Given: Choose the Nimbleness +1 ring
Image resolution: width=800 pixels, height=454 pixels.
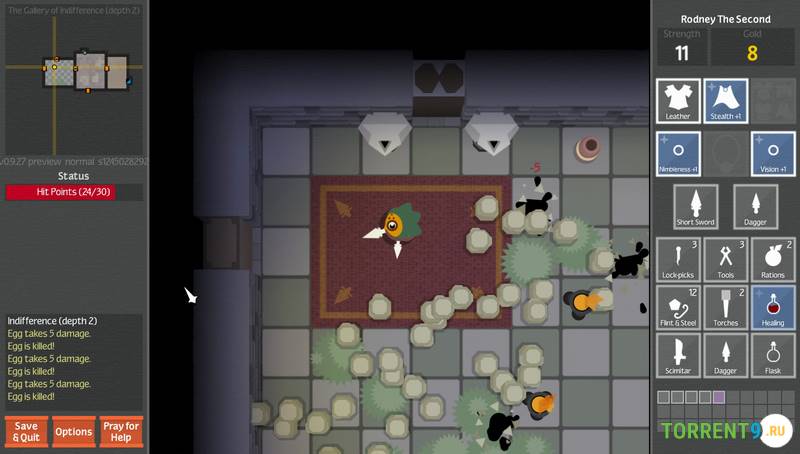Looking at the screenshot, I should click(x=678, y=154).
